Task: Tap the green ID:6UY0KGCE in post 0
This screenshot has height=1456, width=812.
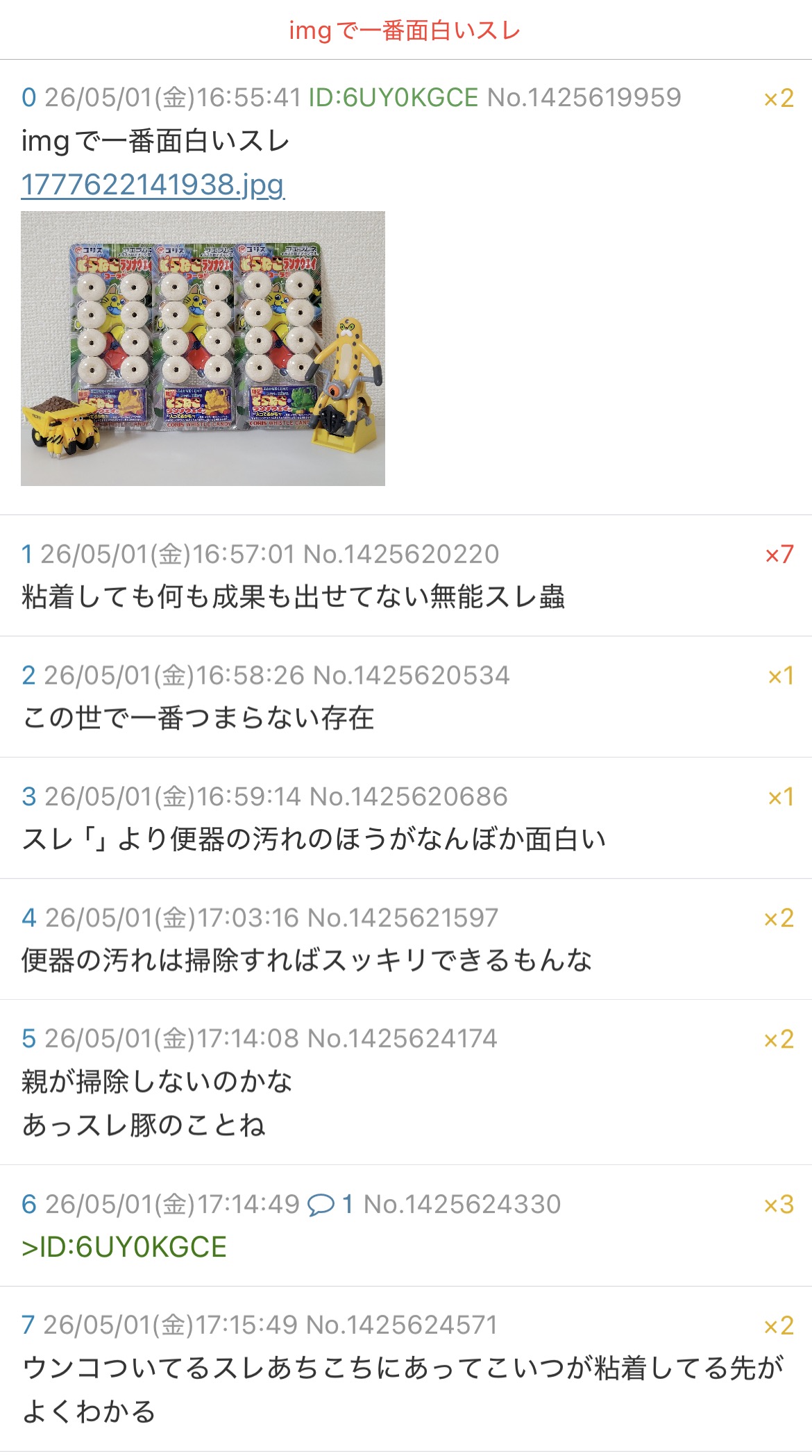Action: [394, 98]
